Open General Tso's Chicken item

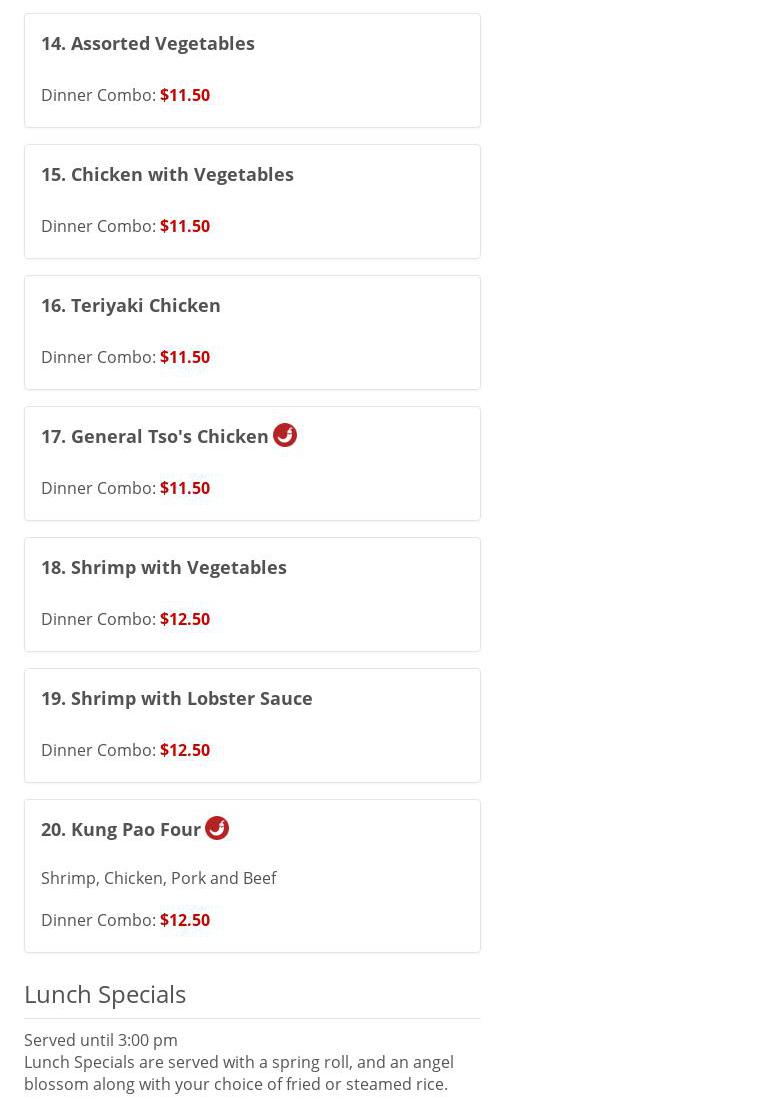click(x=155, y=437)
